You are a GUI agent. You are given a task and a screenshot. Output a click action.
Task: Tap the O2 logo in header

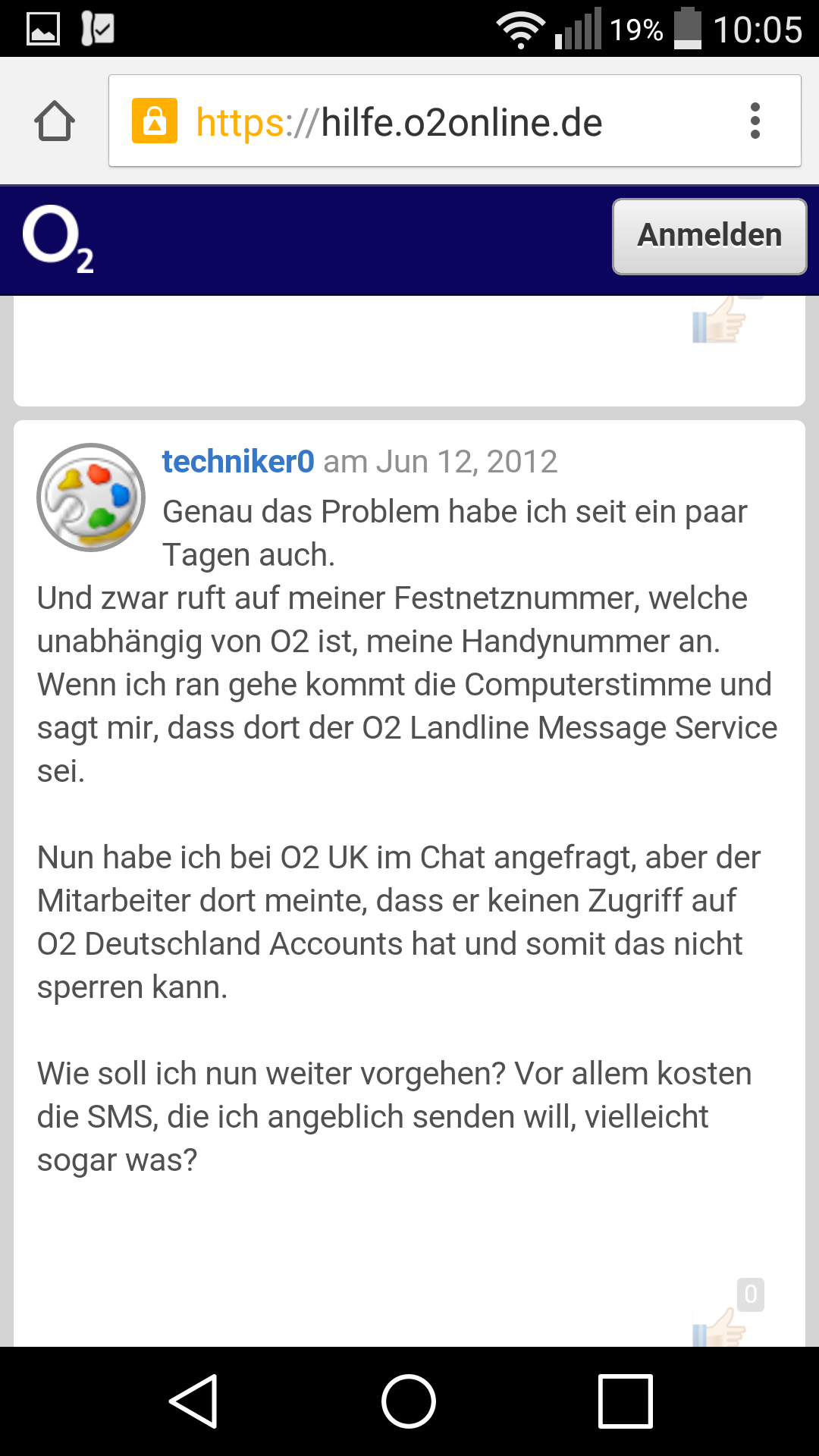58,239
